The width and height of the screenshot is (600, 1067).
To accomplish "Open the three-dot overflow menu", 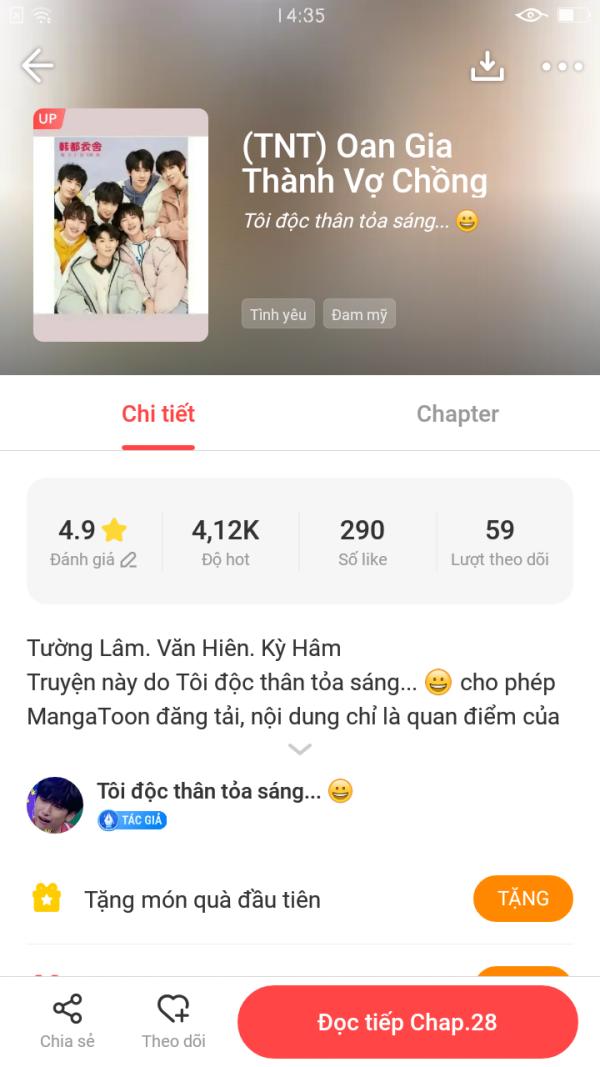I will coord(562,66).
